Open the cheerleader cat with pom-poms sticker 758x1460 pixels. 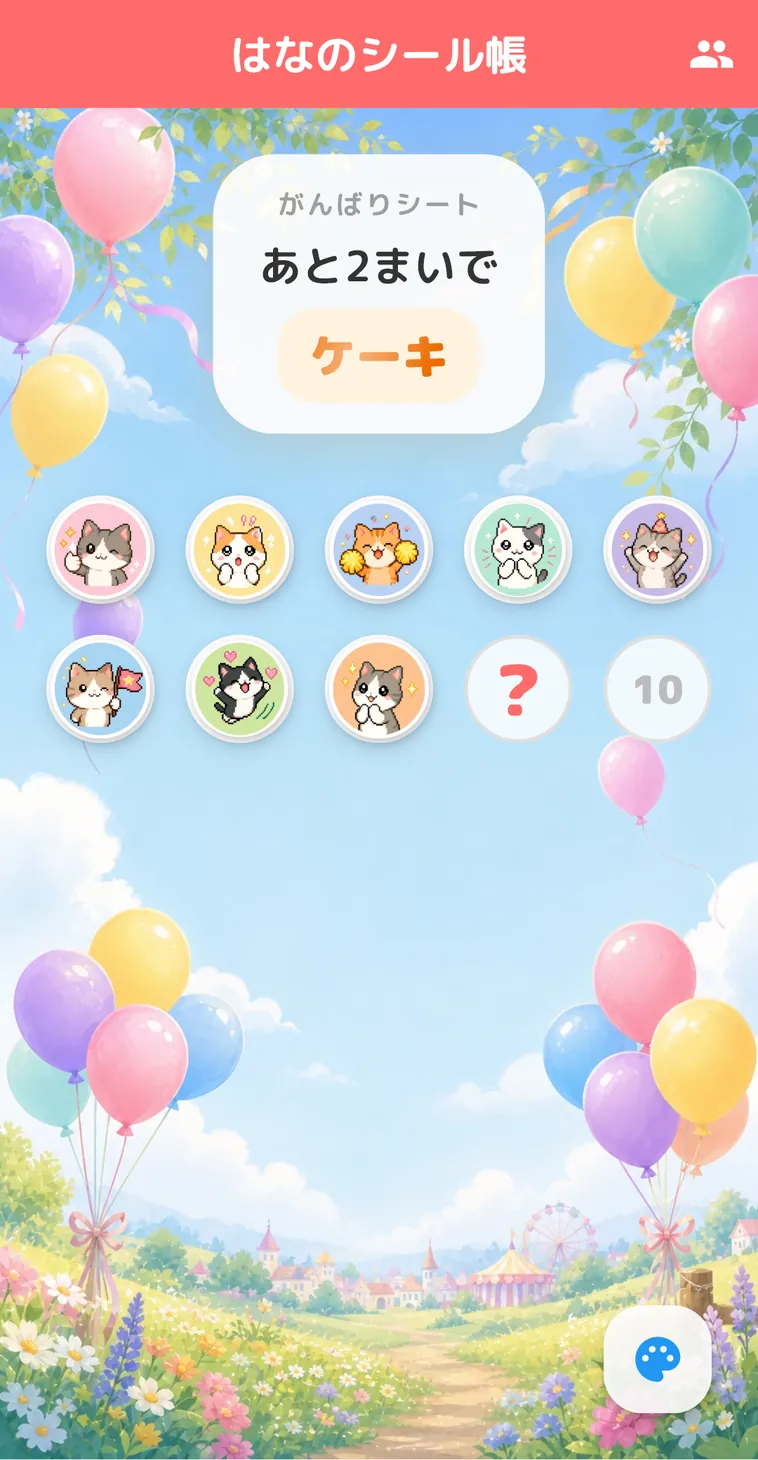[379, 549]
